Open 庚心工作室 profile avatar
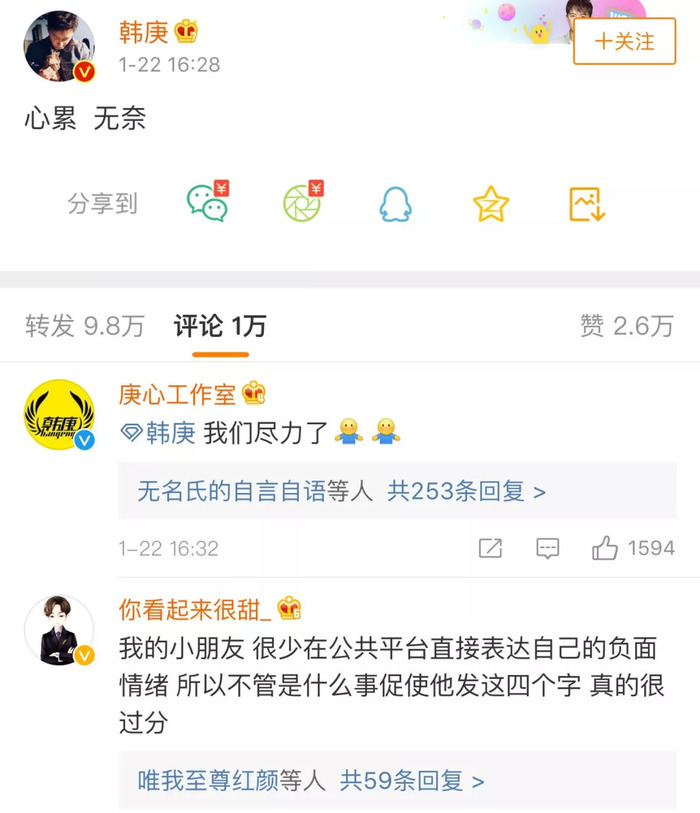The height and width of the screenshot is (813, 700). coord(59,414)
